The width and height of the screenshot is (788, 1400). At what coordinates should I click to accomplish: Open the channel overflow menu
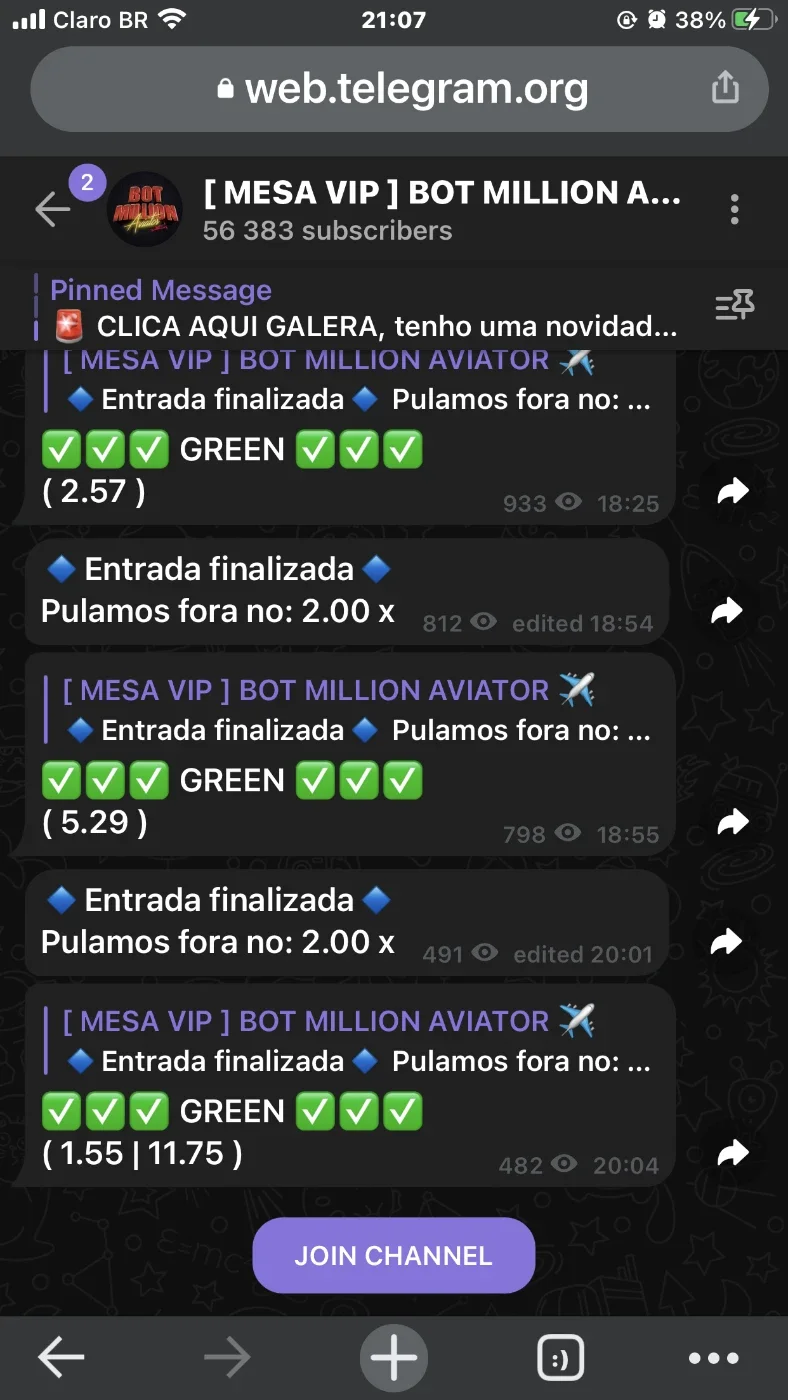pyautogui.click(x=735, y=209)
